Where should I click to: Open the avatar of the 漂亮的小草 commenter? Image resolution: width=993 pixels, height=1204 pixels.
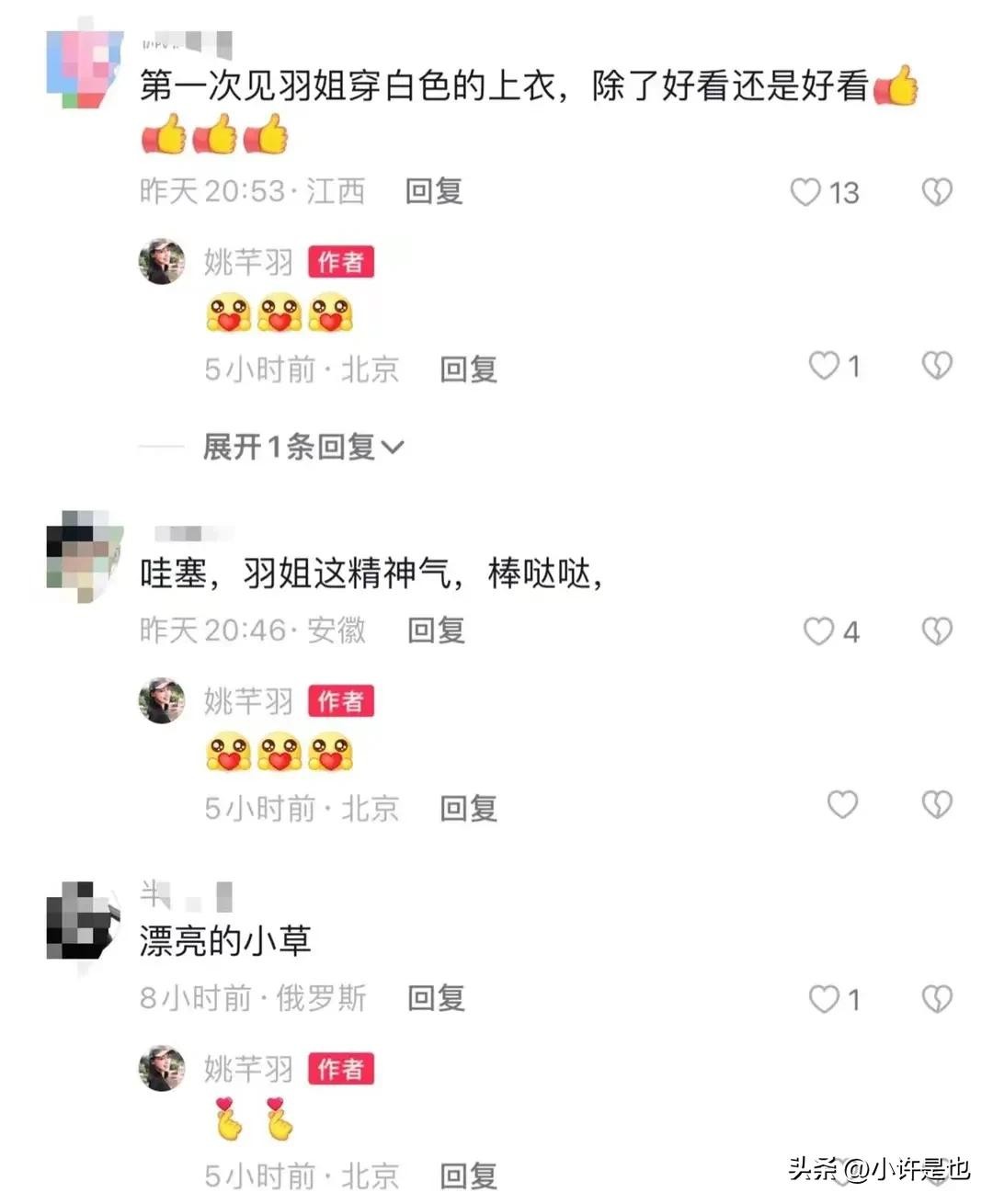[x=83, y=921]
